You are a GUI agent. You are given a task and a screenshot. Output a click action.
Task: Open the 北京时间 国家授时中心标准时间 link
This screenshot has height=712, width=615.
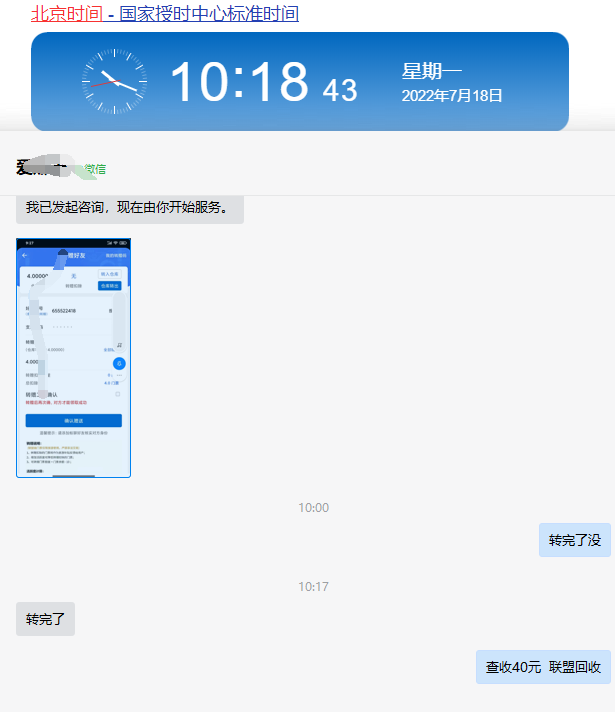click(165, 14)
